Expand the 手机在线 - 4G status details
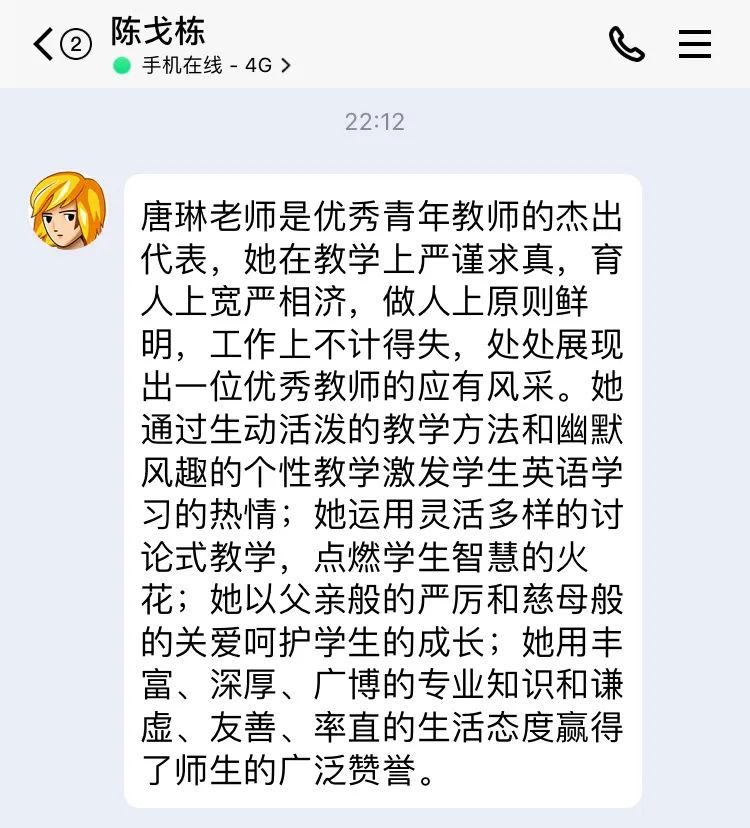Screen dimensions: 750x828 coord(205,66)
